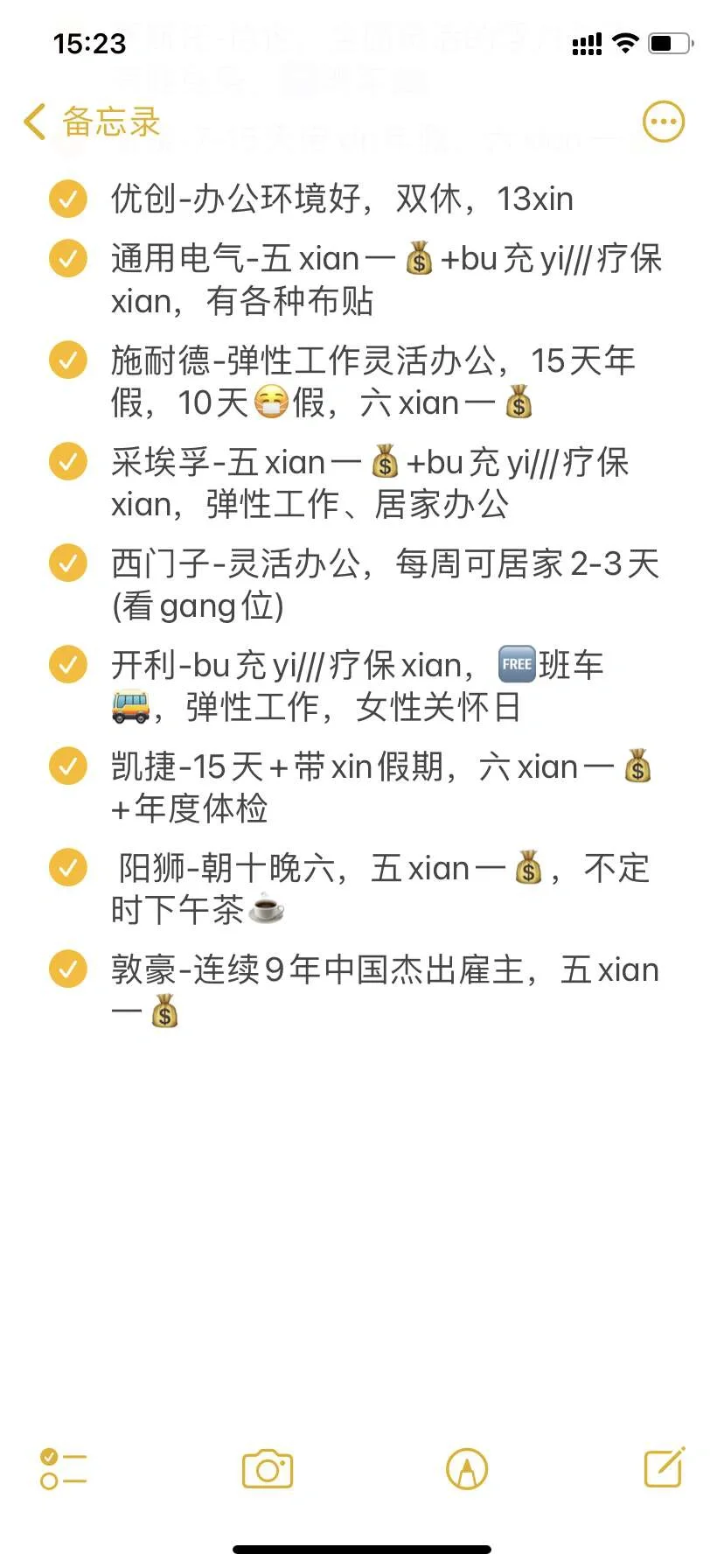Screen dimensions: 724x1568
Task: Open the more options ellipsis menu
Action: click(664, 122)
